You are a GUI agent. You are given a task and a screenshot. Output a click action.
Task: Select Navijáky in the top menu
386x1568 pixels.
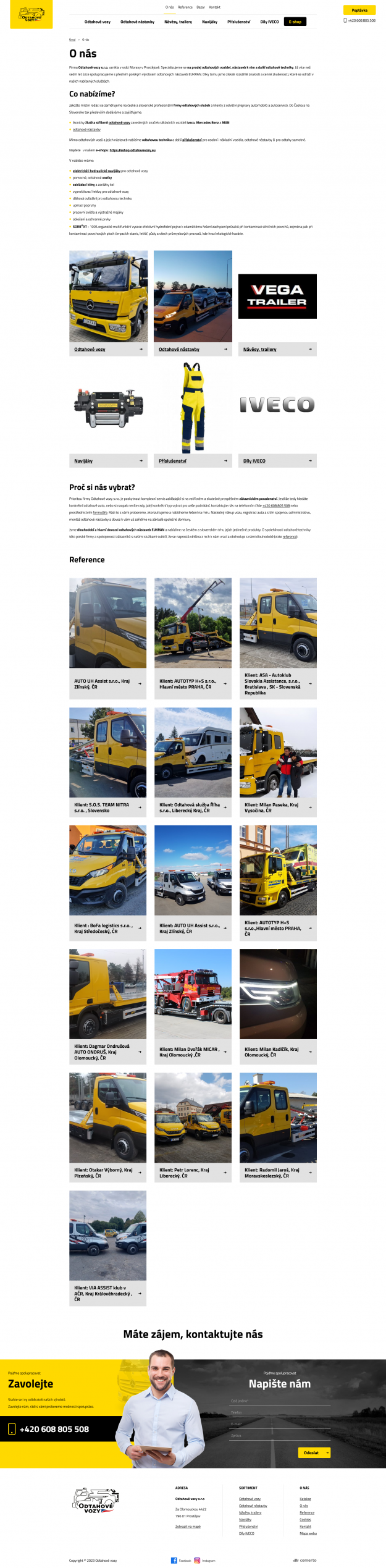(x=209, y=22)
